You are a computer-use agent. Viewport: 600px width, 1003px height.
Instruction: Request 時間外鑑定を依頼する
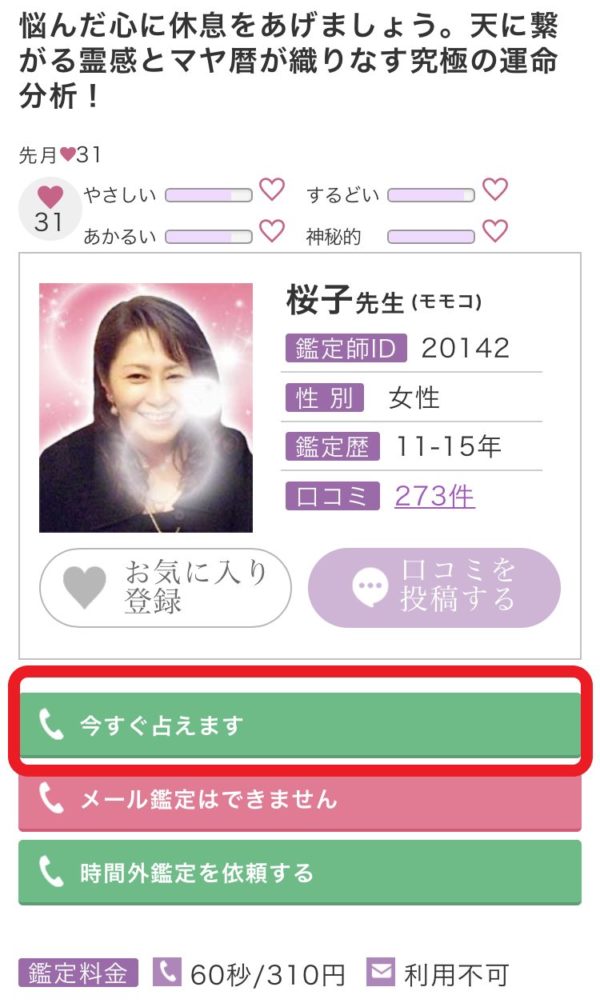299,872
